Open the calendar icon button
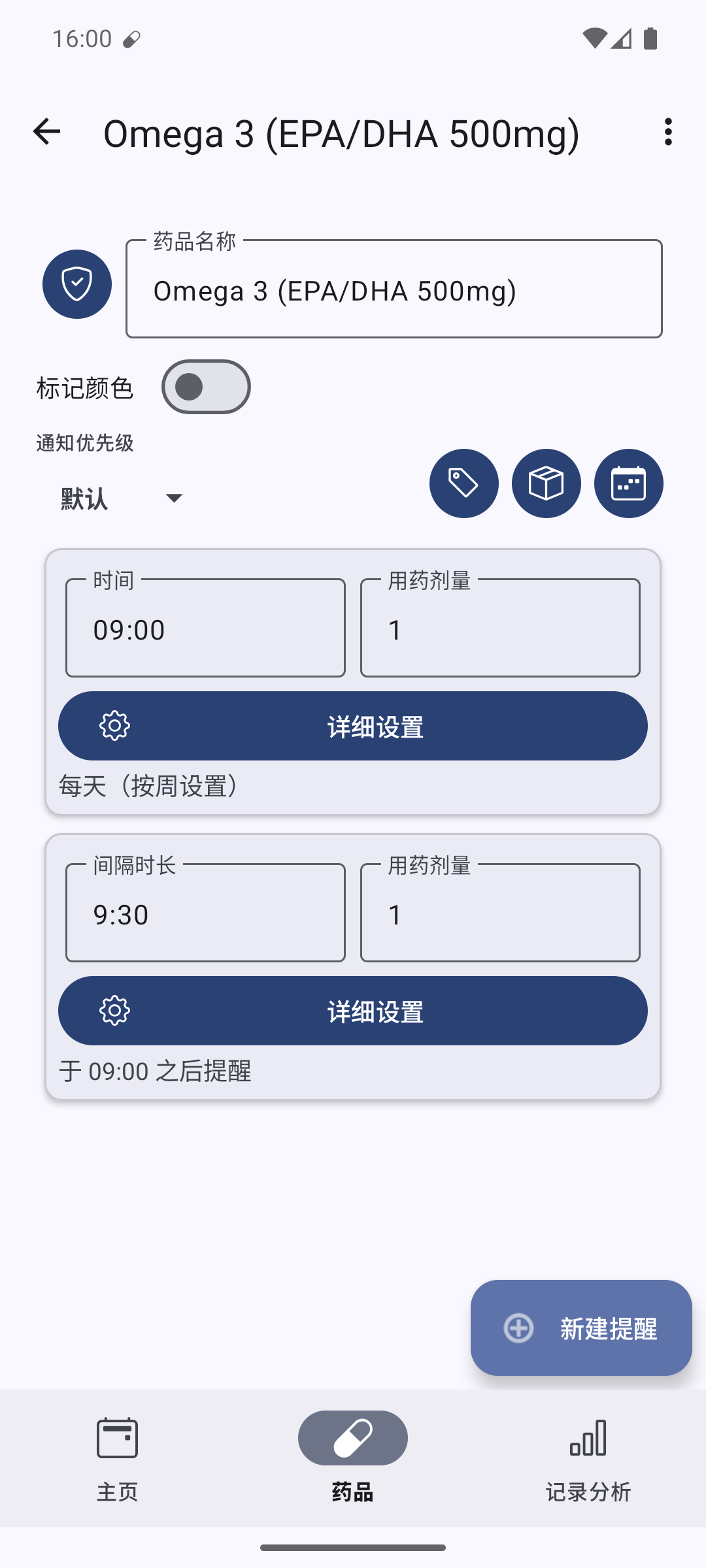Image resolution: width=706 pixels, height=1568 pixels. (x=629, y=483)
